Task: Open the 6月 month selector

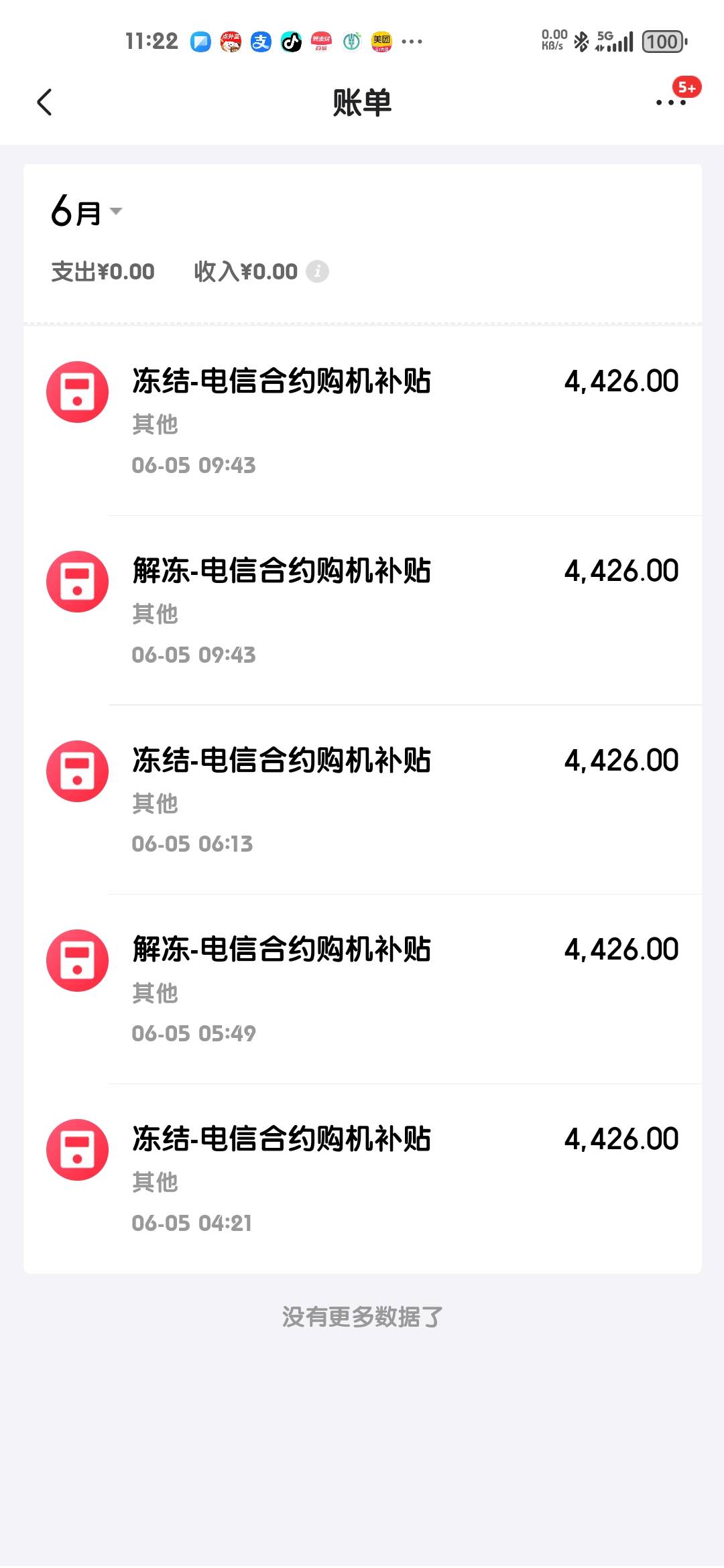Action: pos(86,211)
